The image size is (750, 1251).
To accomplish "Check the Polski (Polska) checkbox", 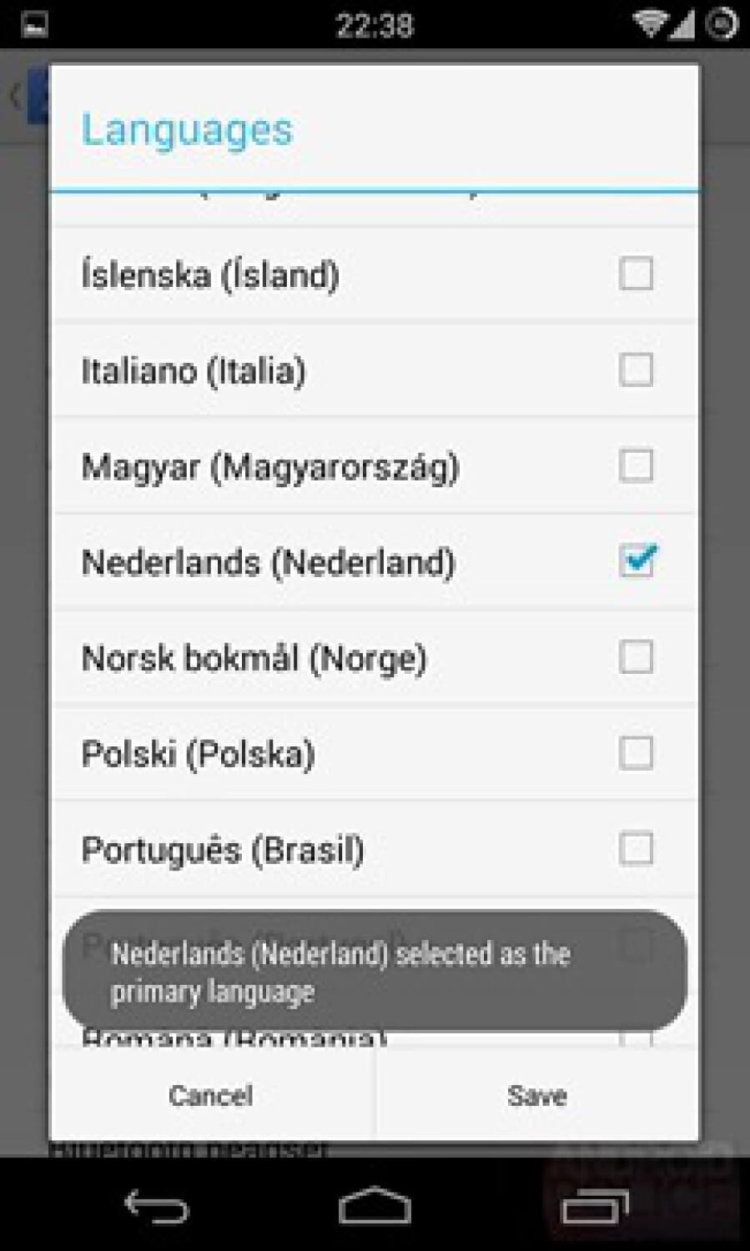I will (x=636, y=753).
